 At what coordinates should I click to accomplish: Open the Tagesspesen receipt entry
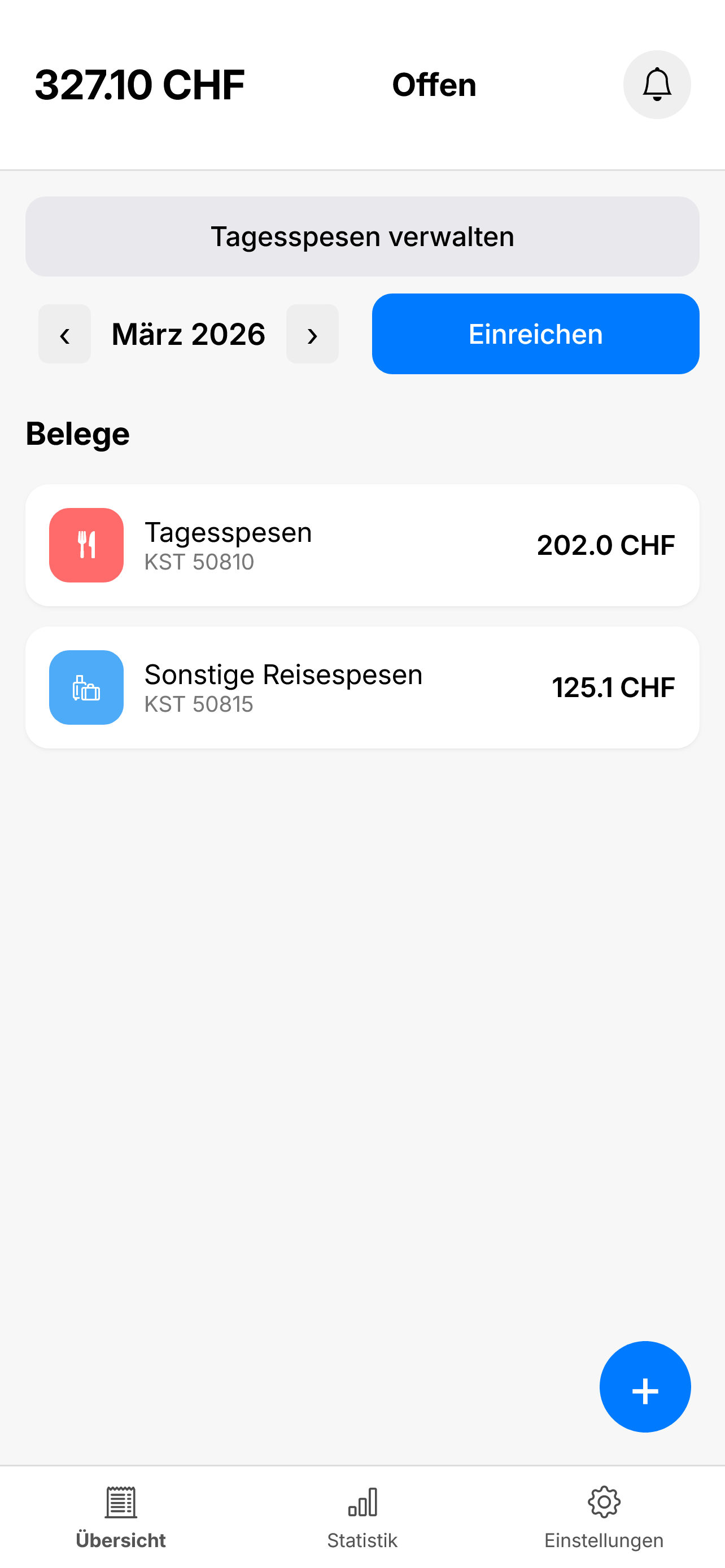pyautogui.click(x=362, y=545)
